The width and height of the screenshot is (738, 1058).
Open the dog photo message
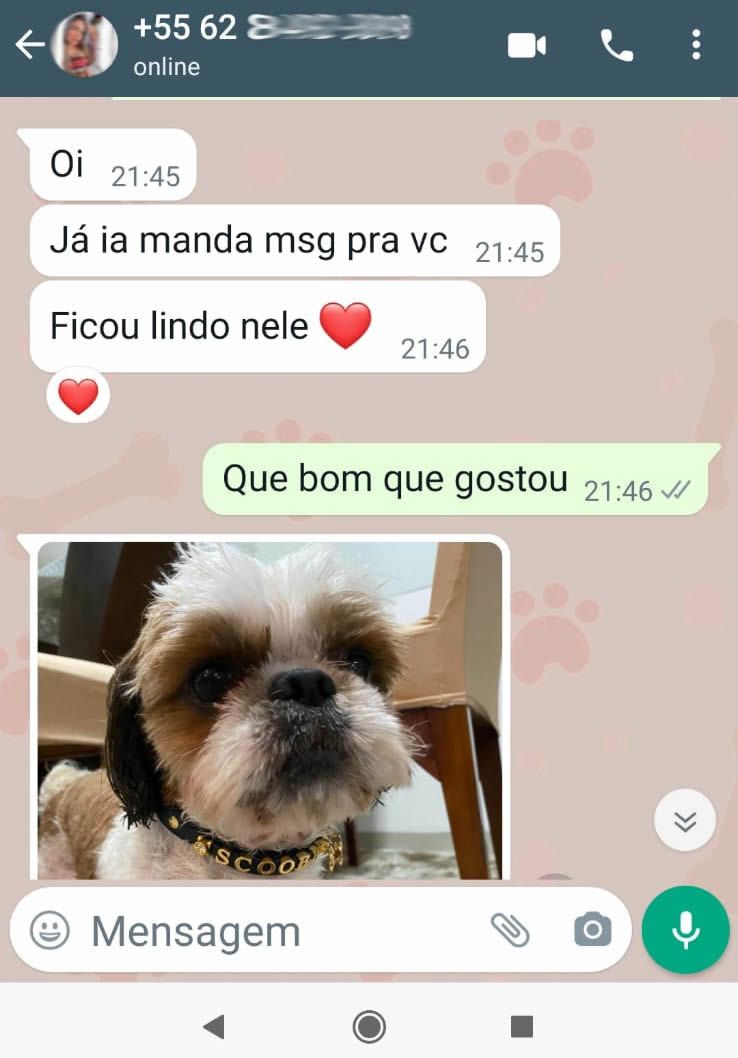269,710
